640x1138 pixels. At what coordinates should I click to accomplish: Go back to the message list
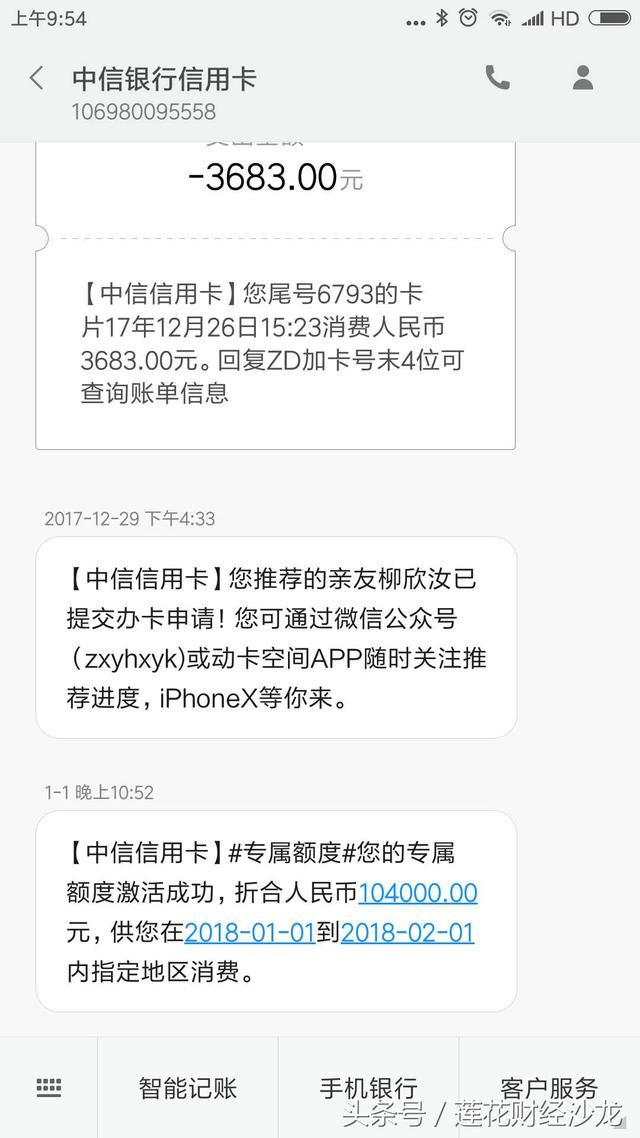37,79
